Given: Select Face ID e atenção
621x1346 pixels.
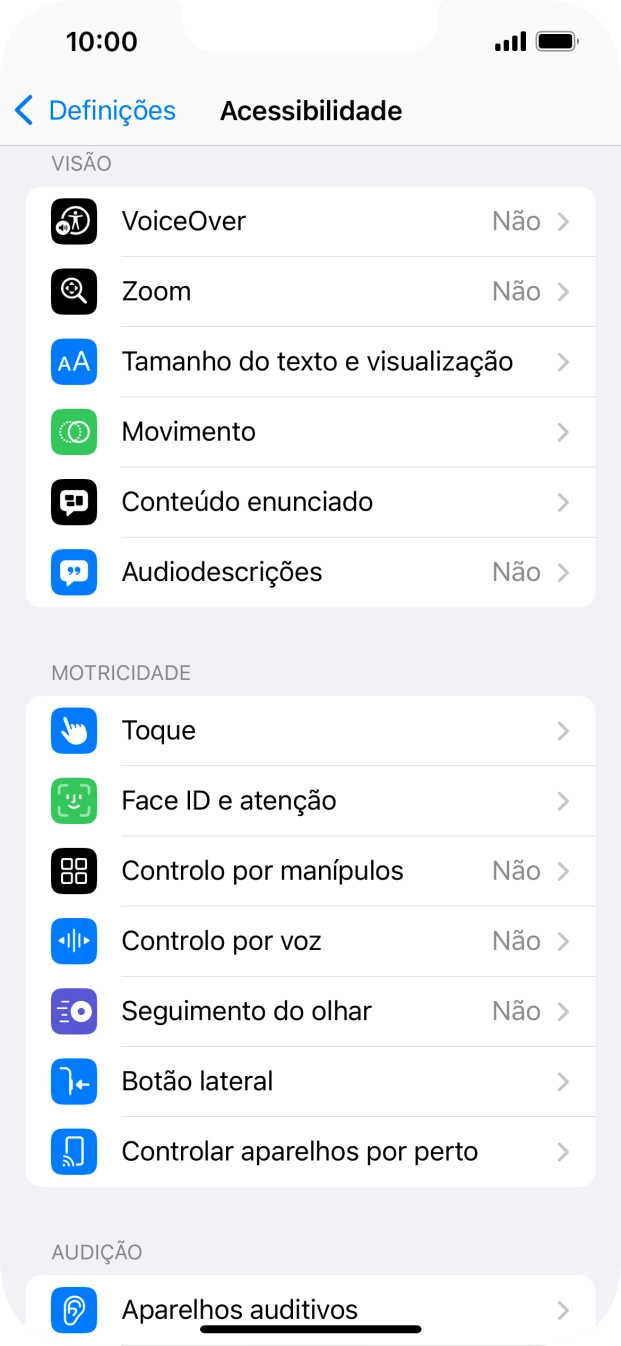Looking at the screenshot, I should tap(310, 801).
